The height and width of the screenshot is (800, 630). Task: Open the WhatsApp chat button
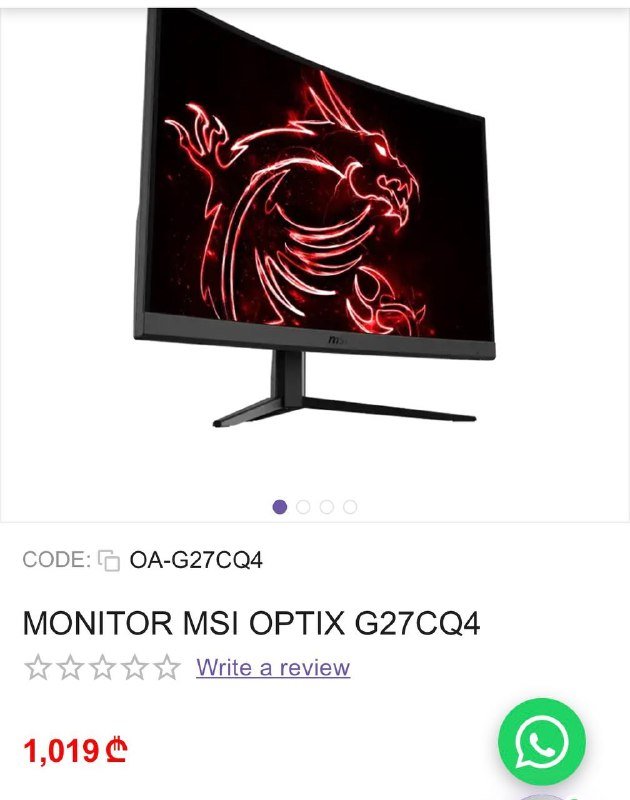click(x=542, y=742)
